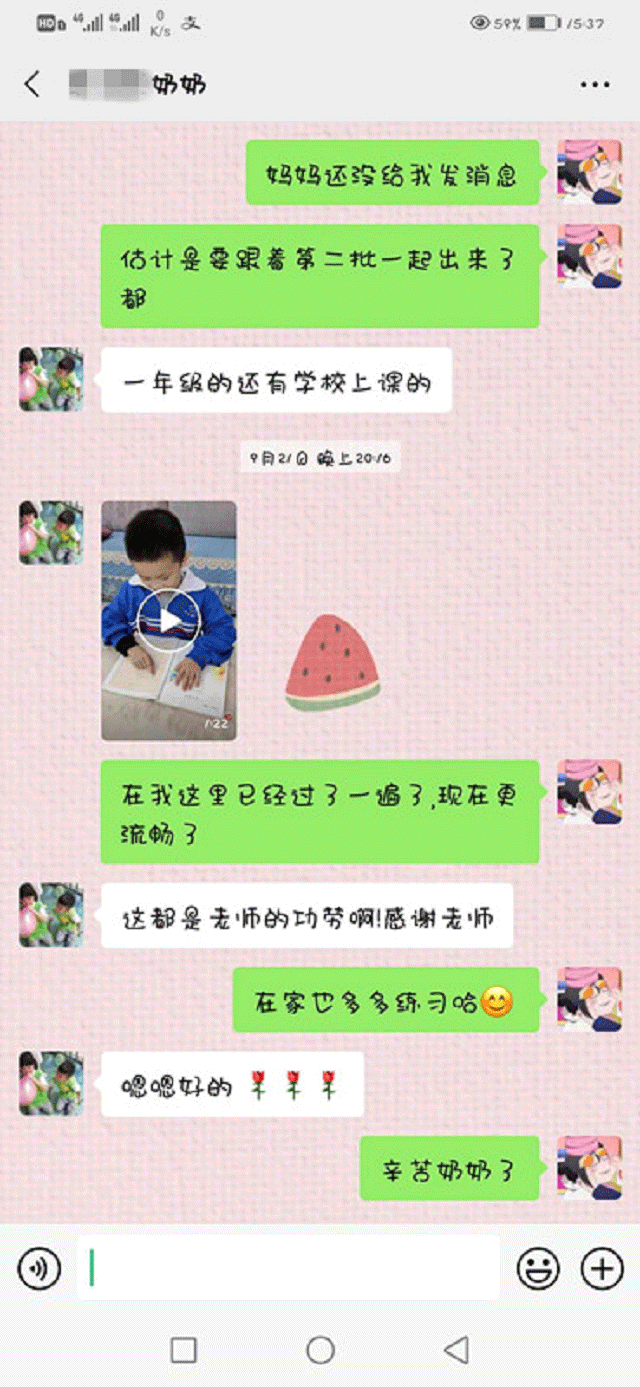Play the video of the boy reading
Viewport: 640px width, 1387px height.
coord(169,620)
